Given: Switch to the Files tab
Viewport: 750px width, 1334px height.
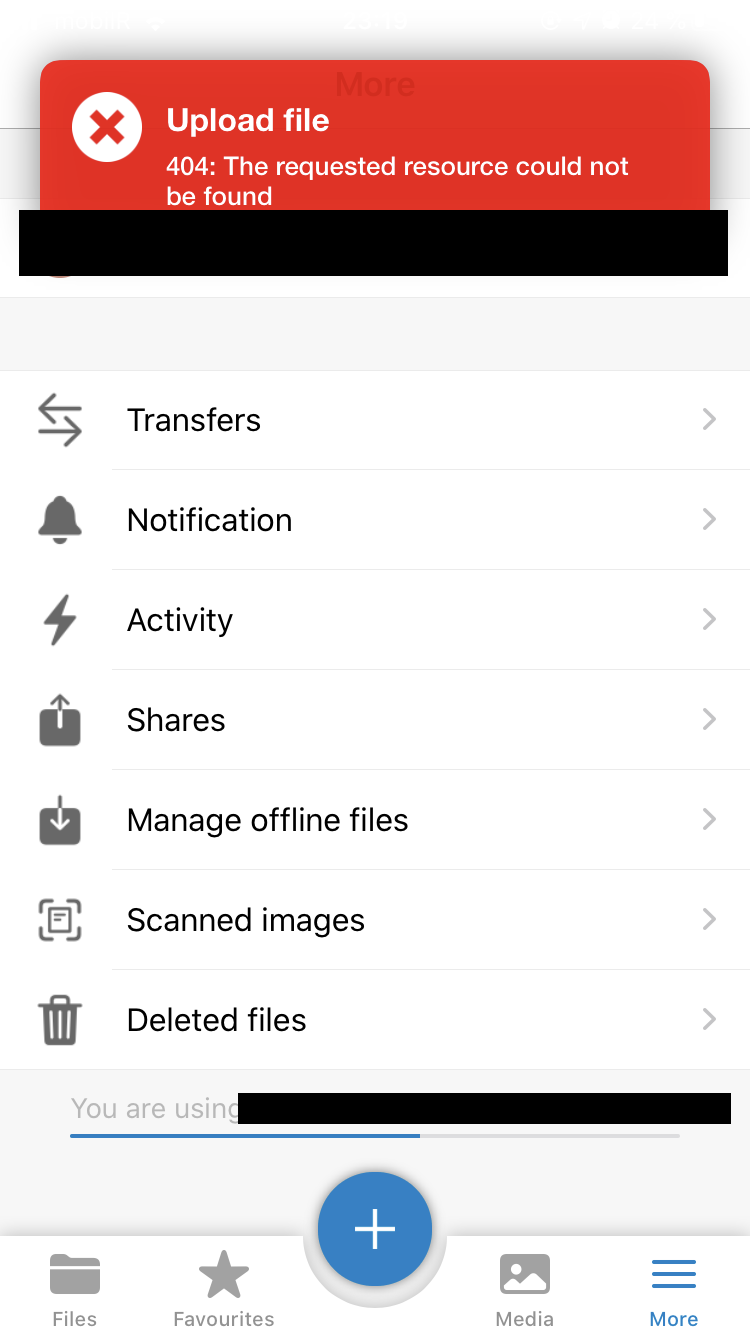Looking at the screenshot, I should tap(75, 1290).
